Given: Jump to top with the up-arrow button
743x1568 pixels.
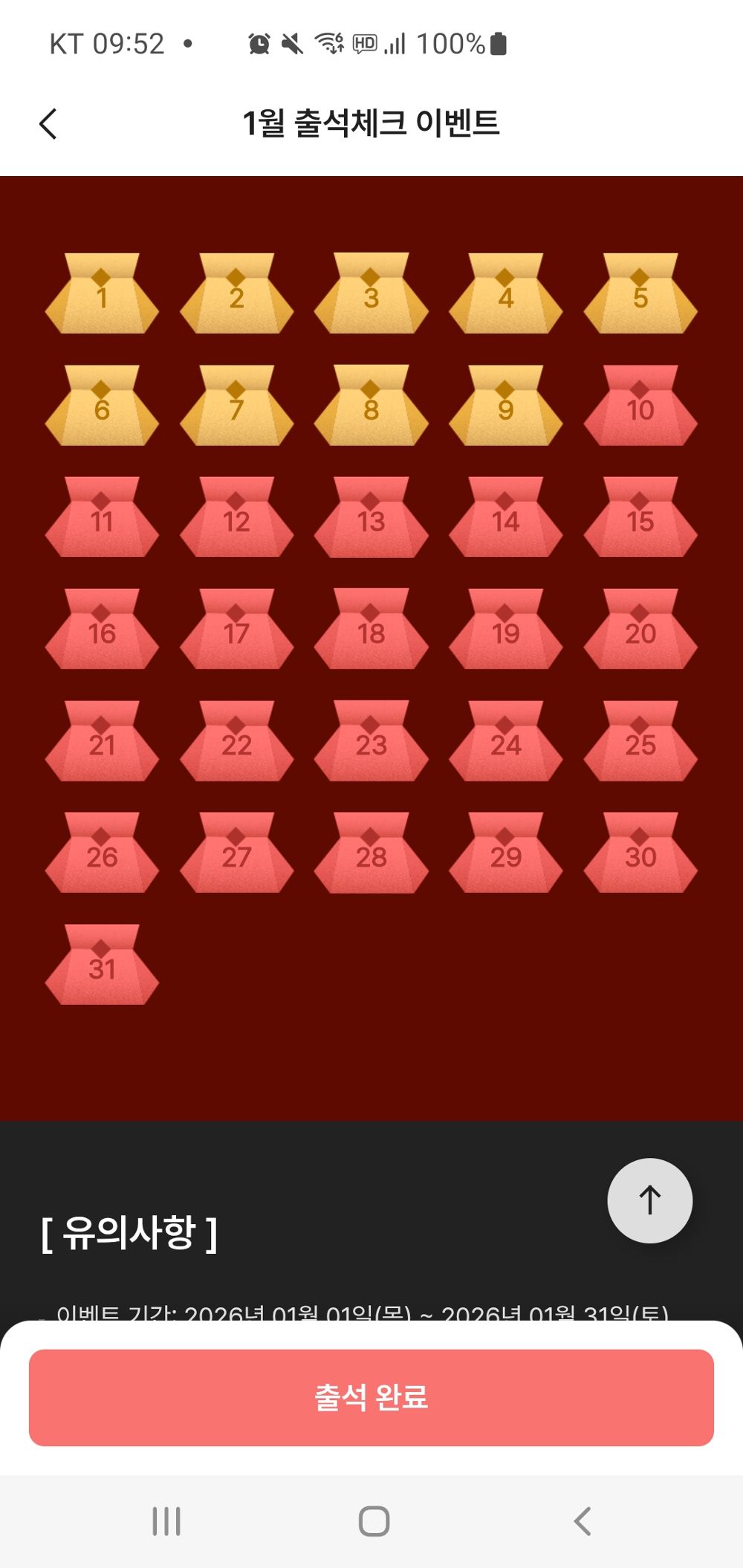Looking at the screenshot, I should coord(649,1200).
